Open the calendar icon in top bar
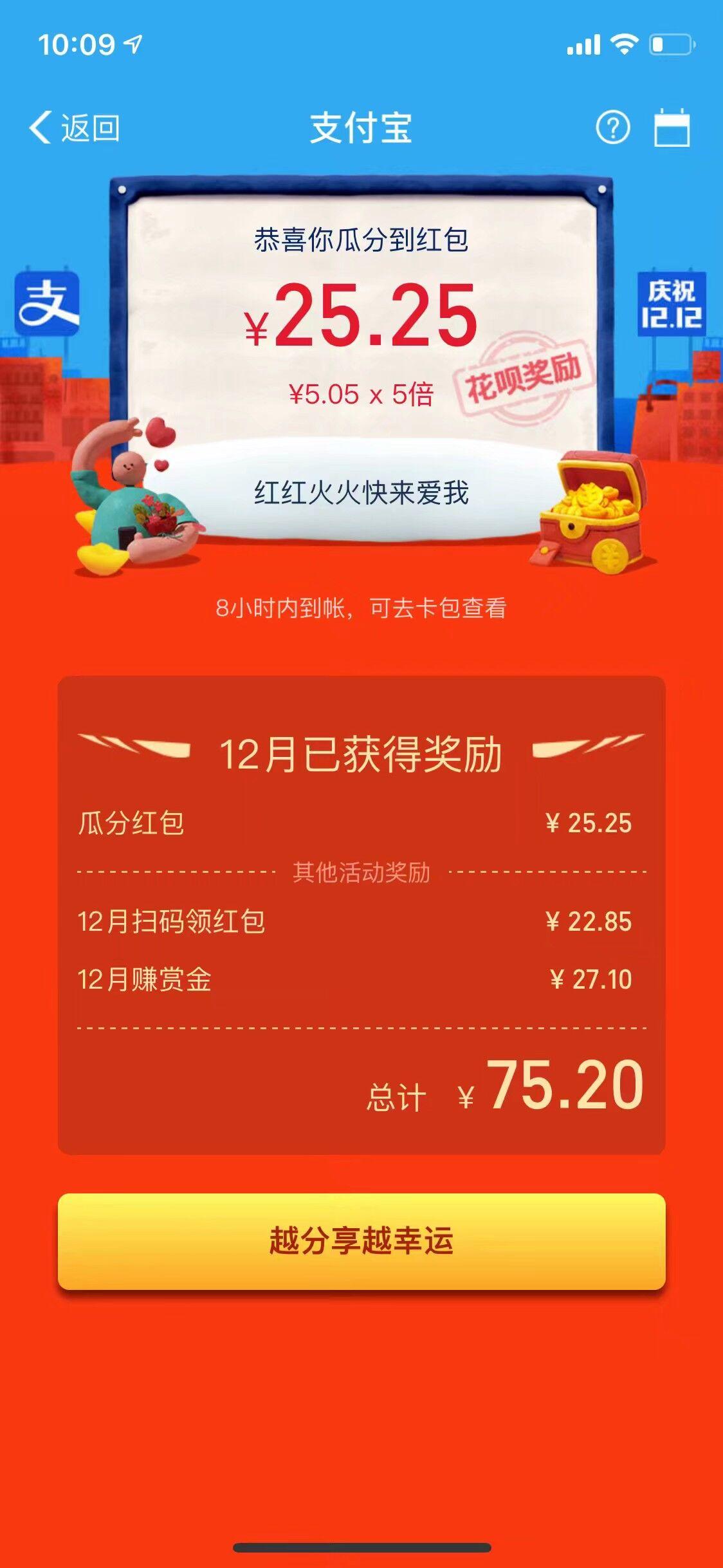 (672, 127)
